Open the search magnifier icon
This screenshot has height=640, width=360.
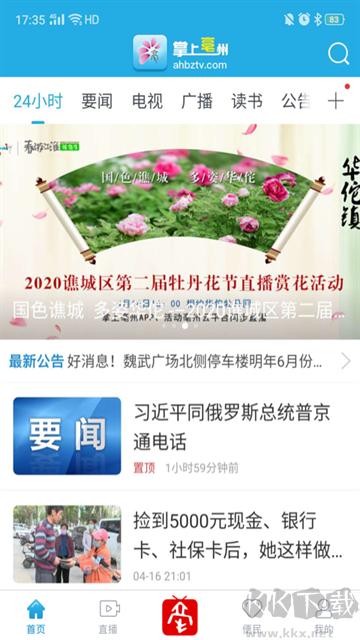pos(338,53)
